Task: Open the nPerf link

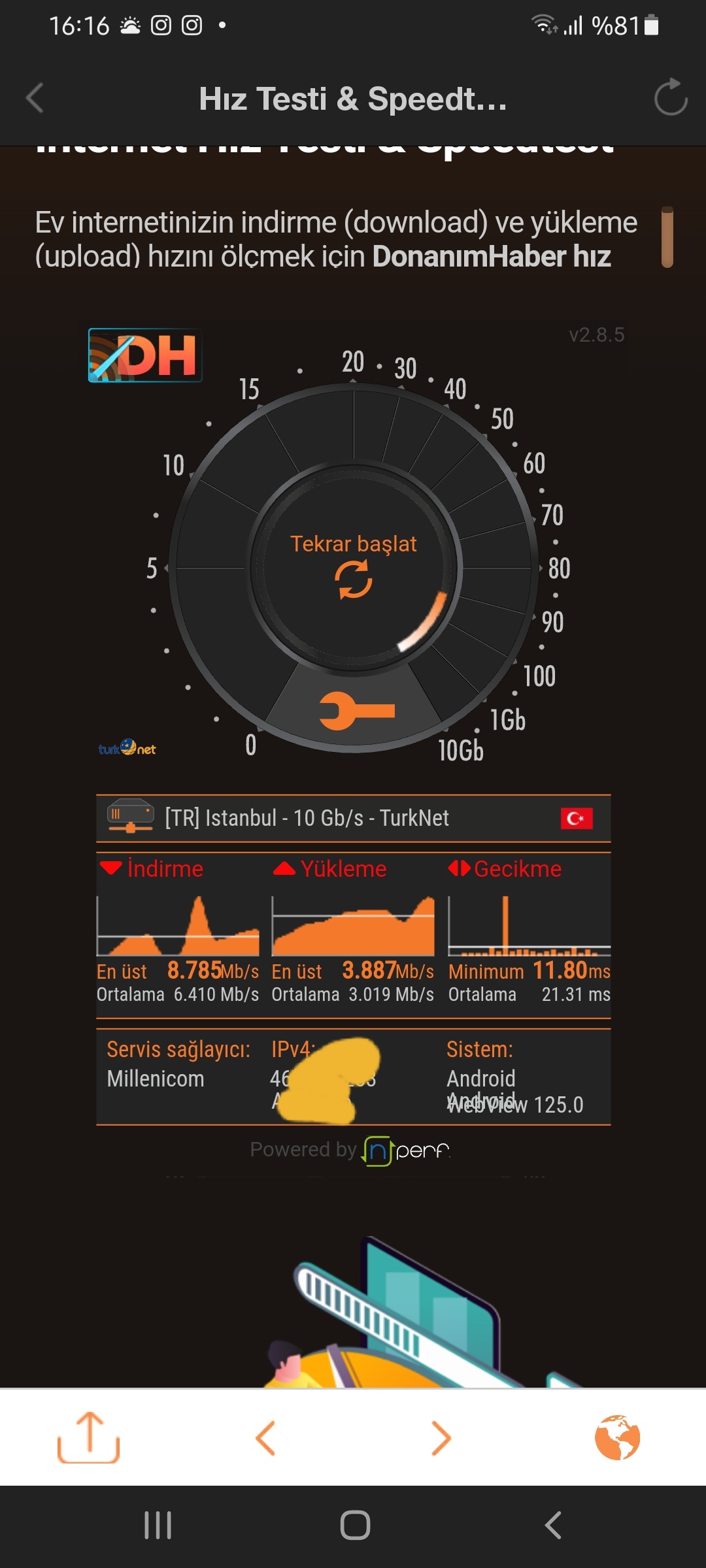Action: [x=407, y=1150]
